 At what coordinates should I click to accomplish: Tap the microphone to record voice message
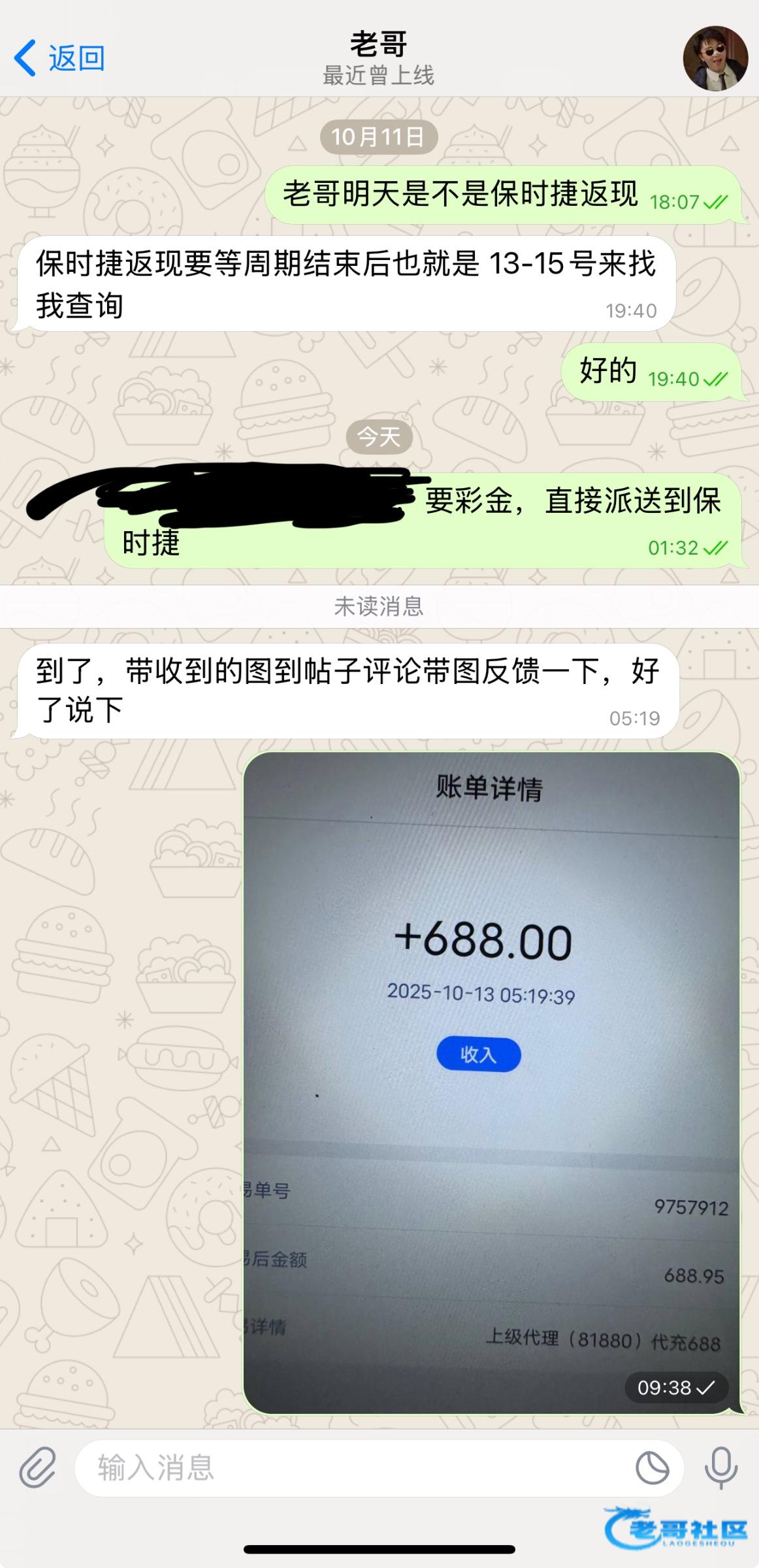coord(720,1467)
